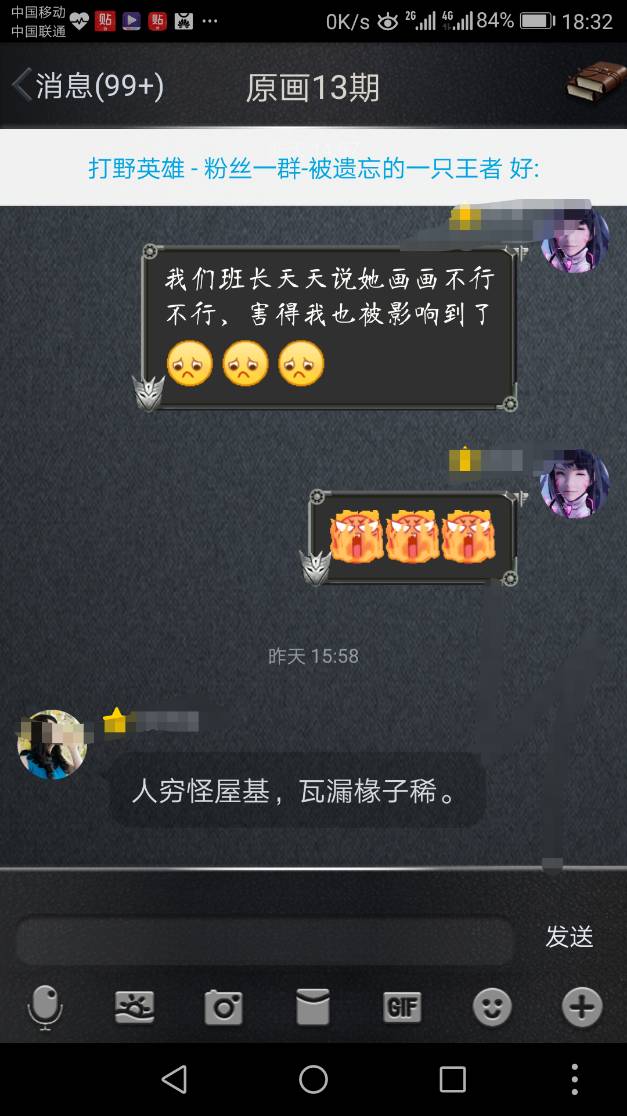Open the avatar beside the 班长 message
The image size is (627, 1116).
click(x=574, y=241)
